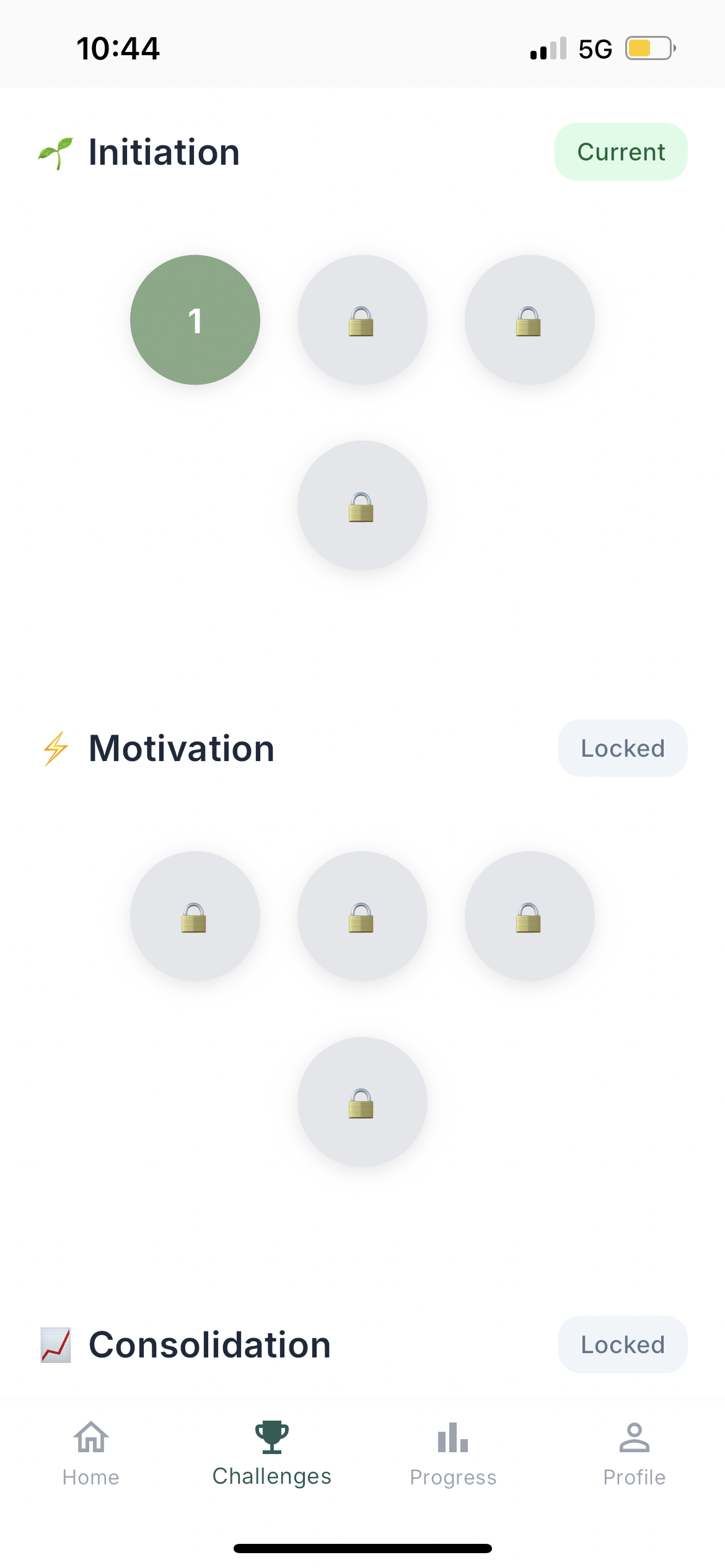Open challenge number 1 in Initiation
This screenshot has height=1568, width=725.
point(195,320)
